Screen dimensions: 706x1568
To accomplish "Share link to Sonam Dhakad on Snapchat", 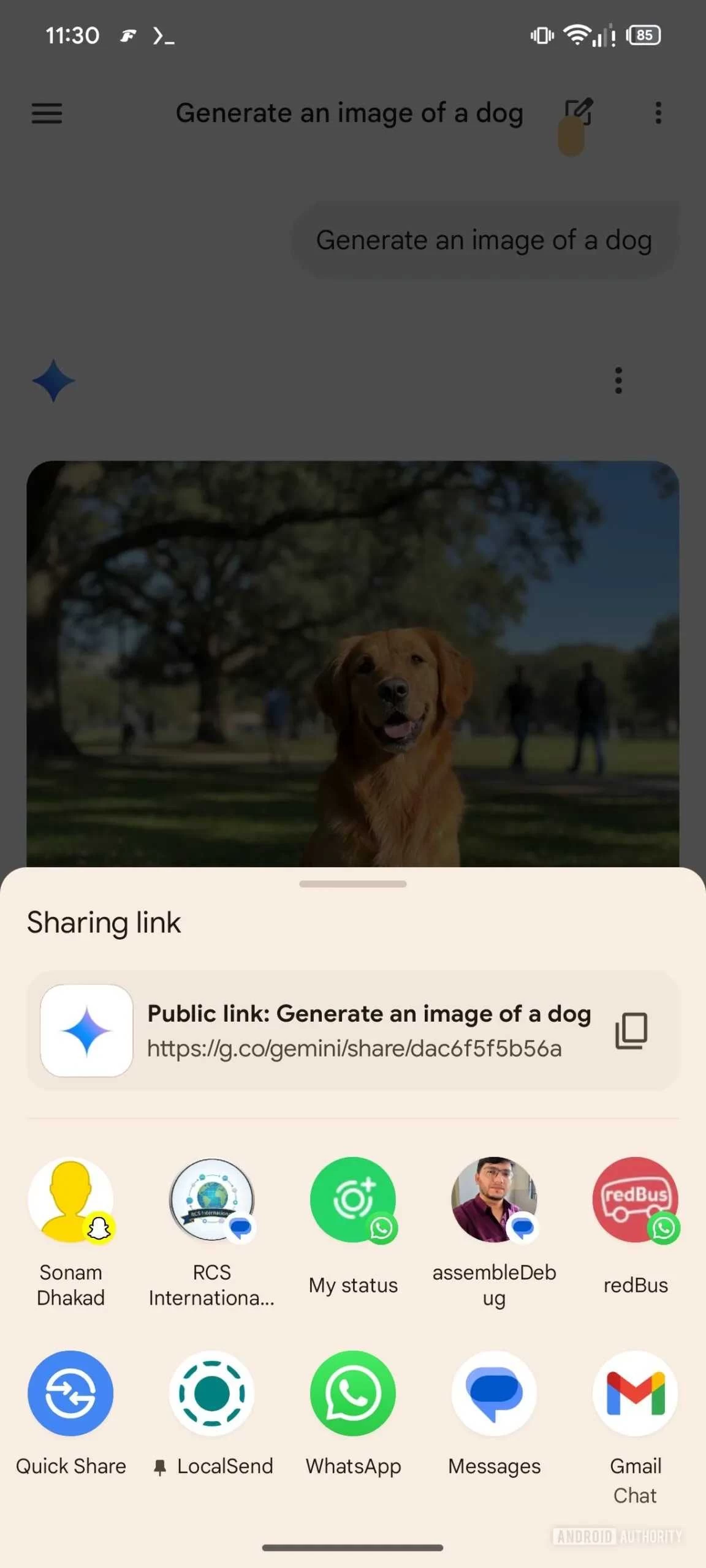I will [71, 1200].
